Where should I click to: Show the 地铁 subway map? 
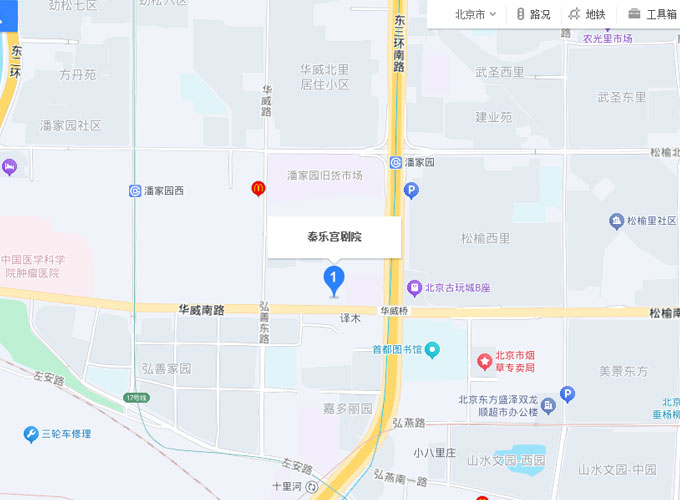click(x=587, y=14)
